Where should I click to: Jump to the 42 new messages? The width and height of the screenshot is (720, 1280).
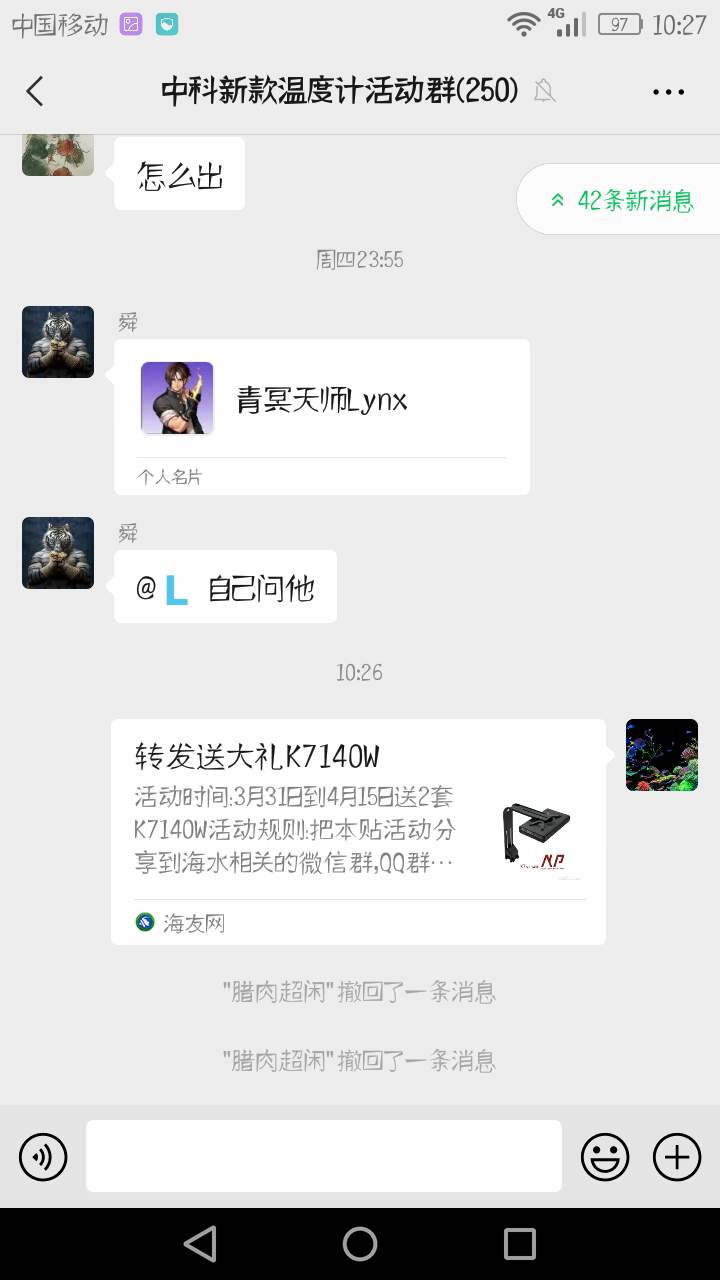tap(620, 200)
